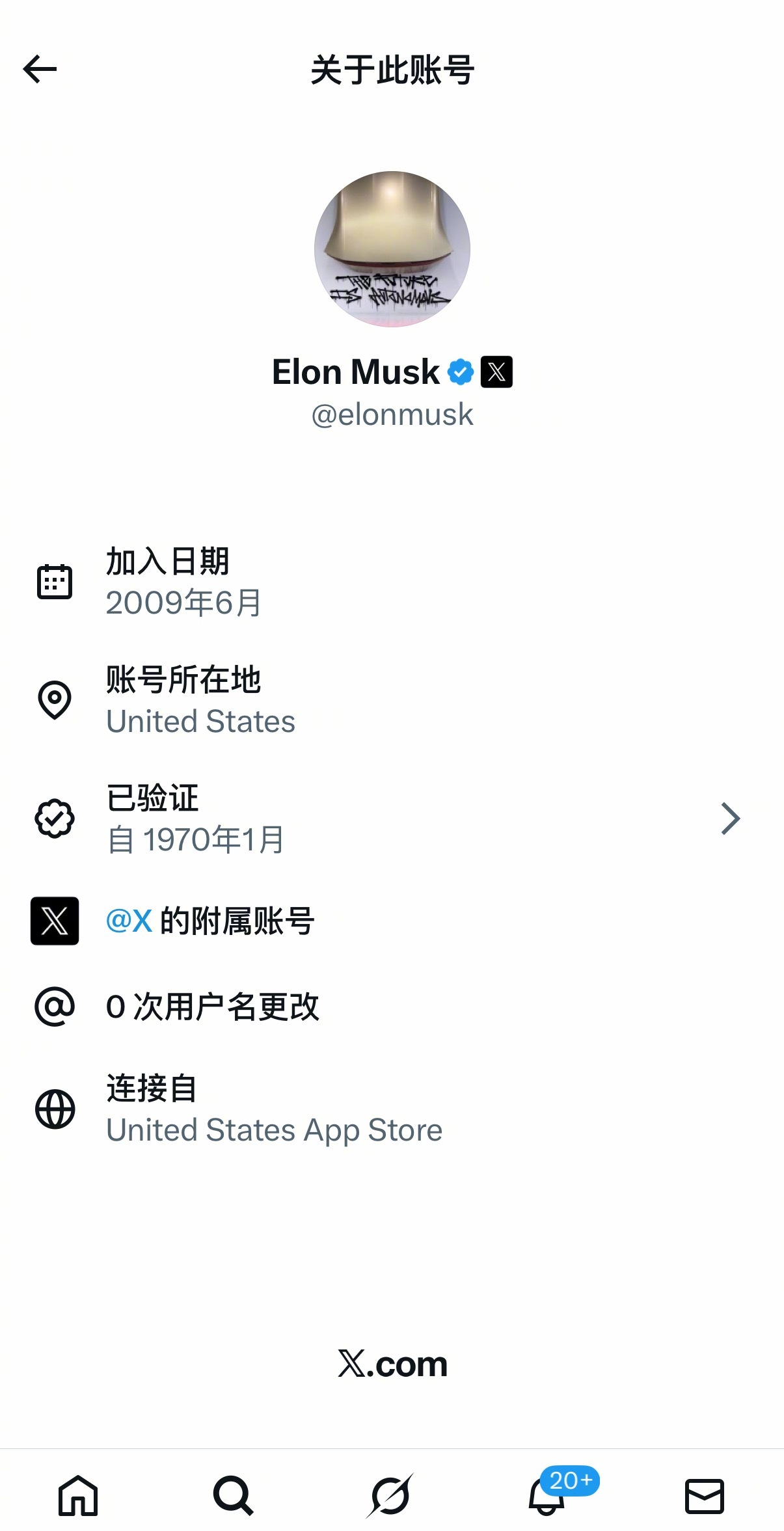The height and width of the screenshot is (1531, 784).
Task: Click the globe icon beside 连接自
Action: point(55,1108)
